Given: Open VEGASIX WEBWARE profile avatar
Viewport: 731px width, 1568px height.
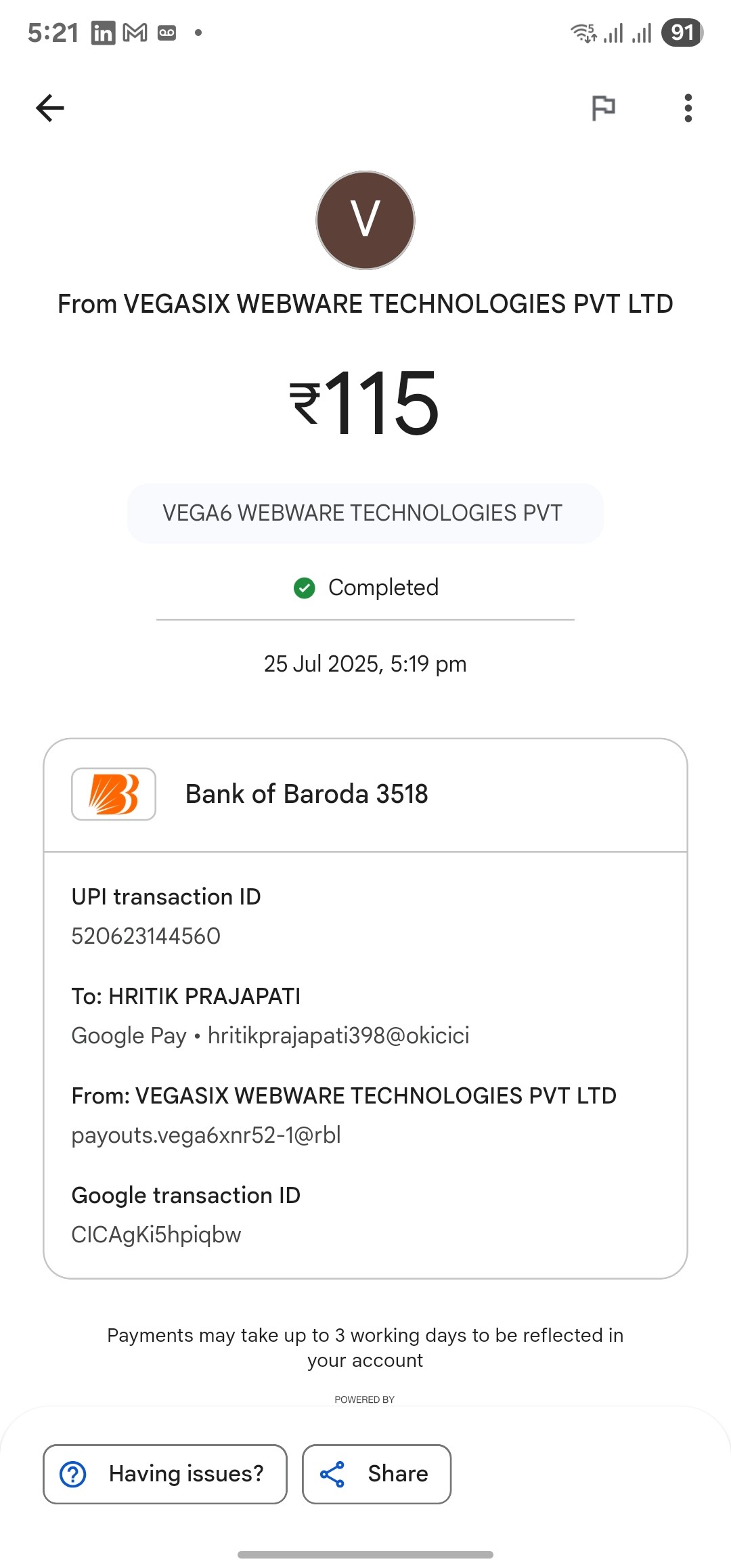Looking at the screenshot, I should coord(365,220).
